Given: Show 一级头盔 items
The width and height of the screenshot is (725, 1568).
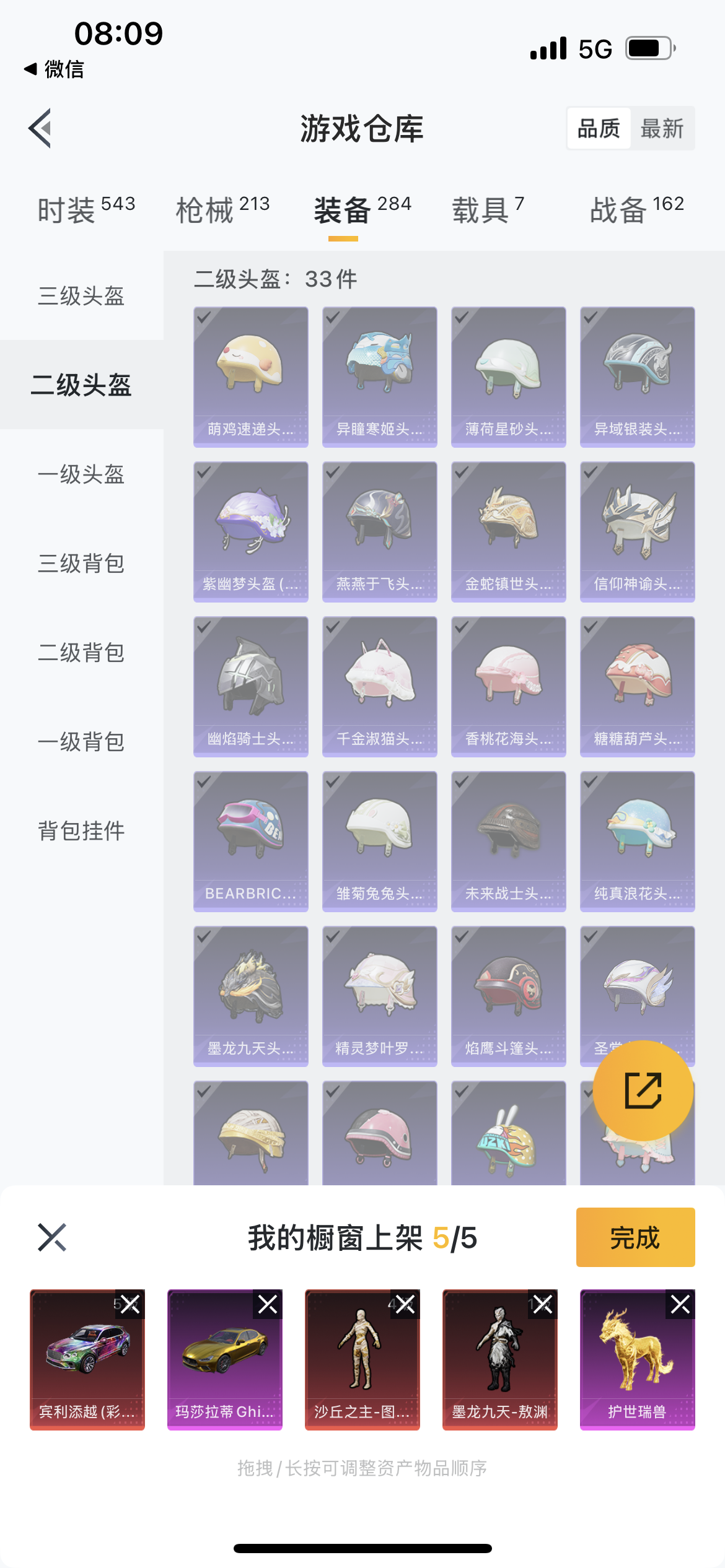Looking at the screenshot, I should click(x=81, y=474).
